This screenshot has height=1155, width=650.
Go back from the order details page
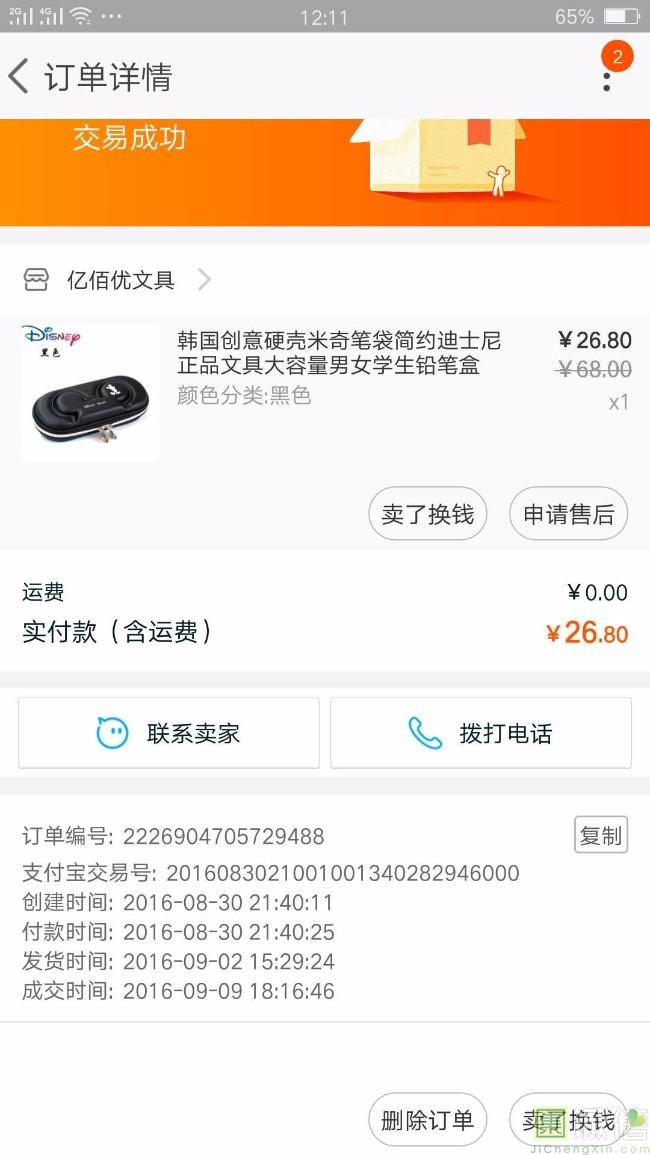point(20,77)
